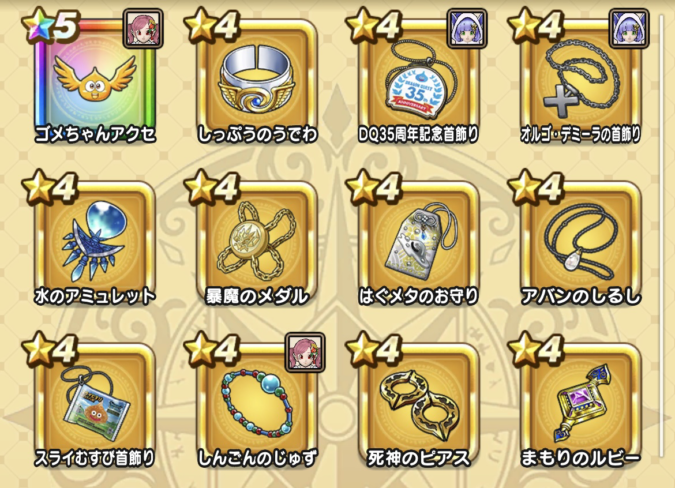
Task: Choose the しんごんのじゅず beads
Action: 253,405
